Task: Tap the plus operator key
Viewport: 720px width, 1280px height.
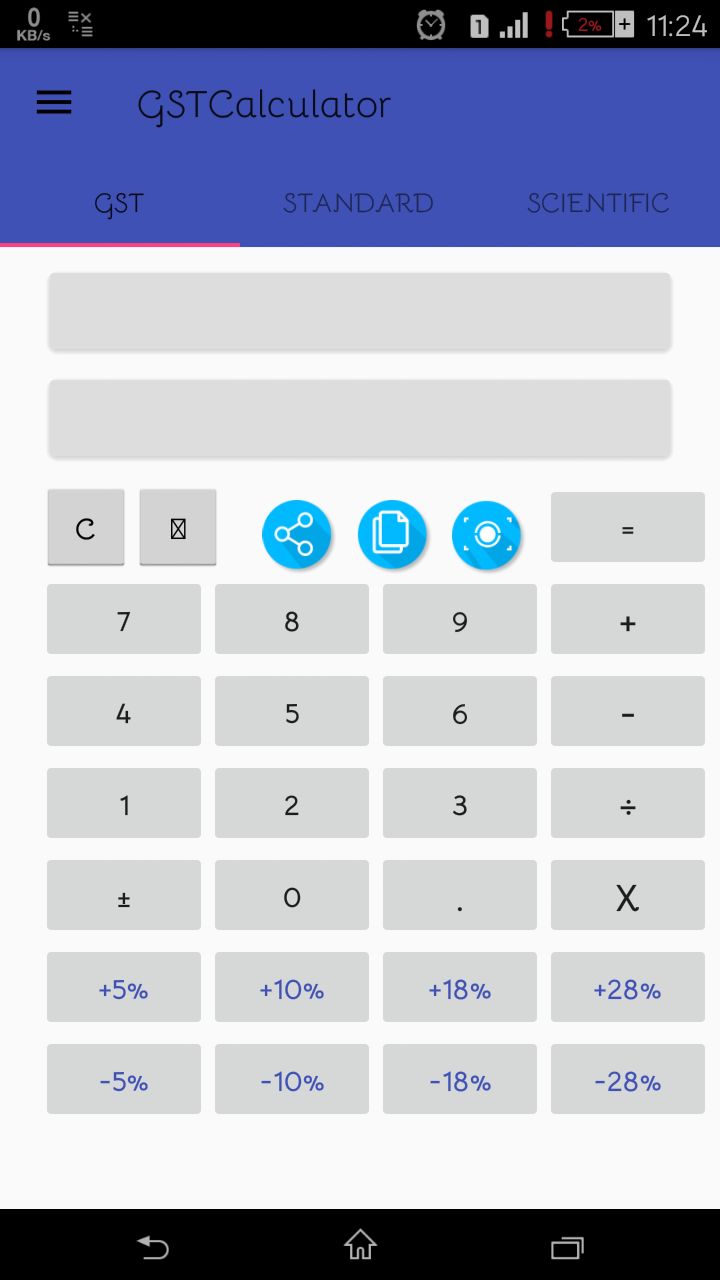Action: 627,619
